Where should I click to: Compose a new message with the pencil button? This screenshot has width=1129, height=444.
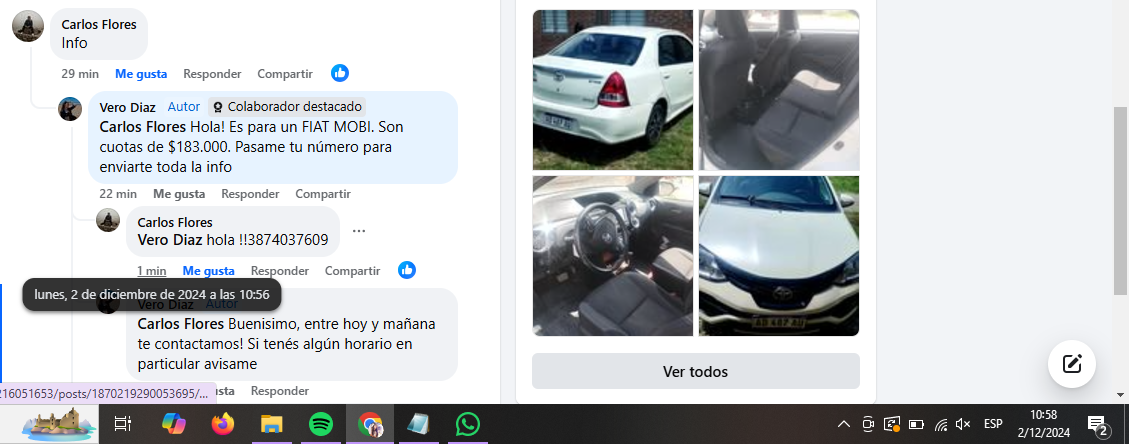[x=1072, y=364]
